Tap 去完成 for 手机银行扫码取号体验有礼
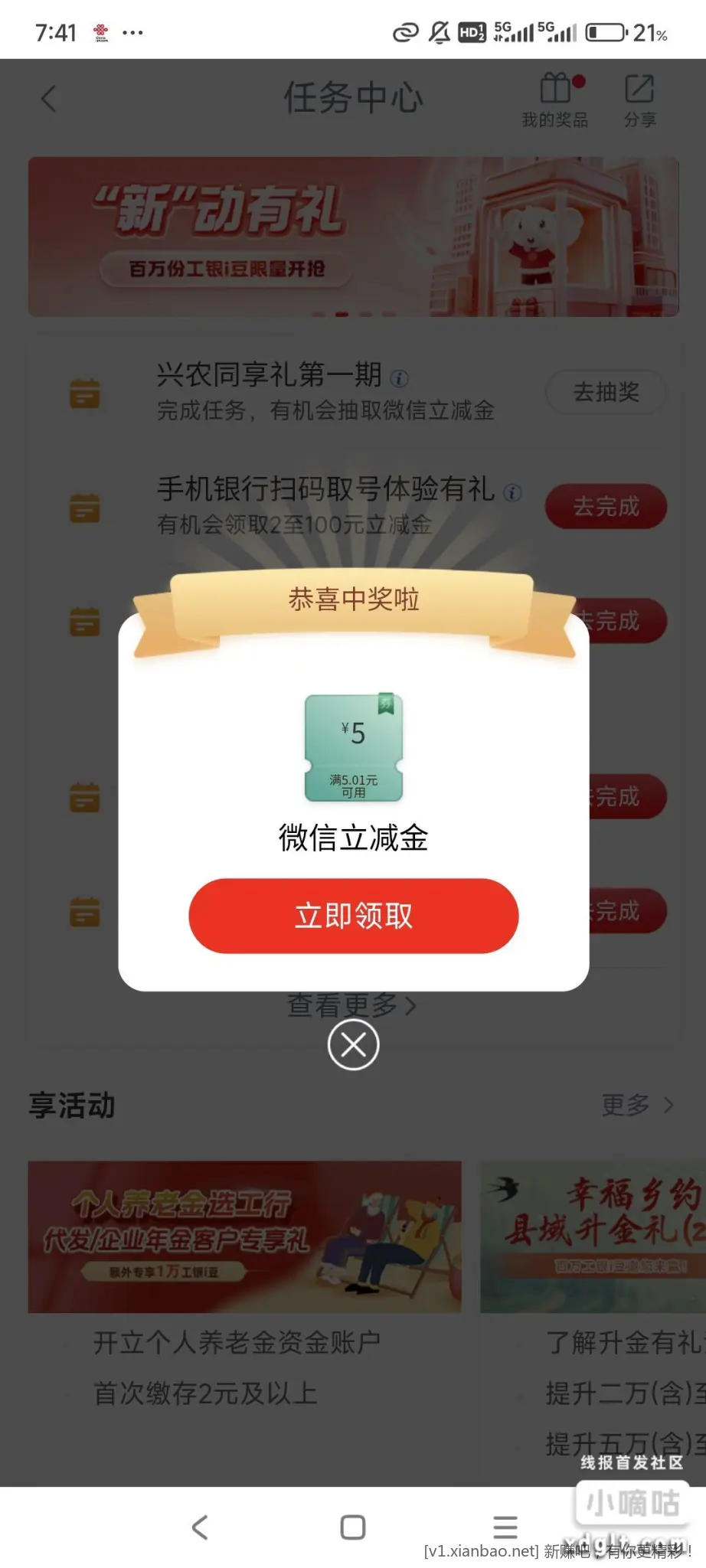 click(606, 507)
